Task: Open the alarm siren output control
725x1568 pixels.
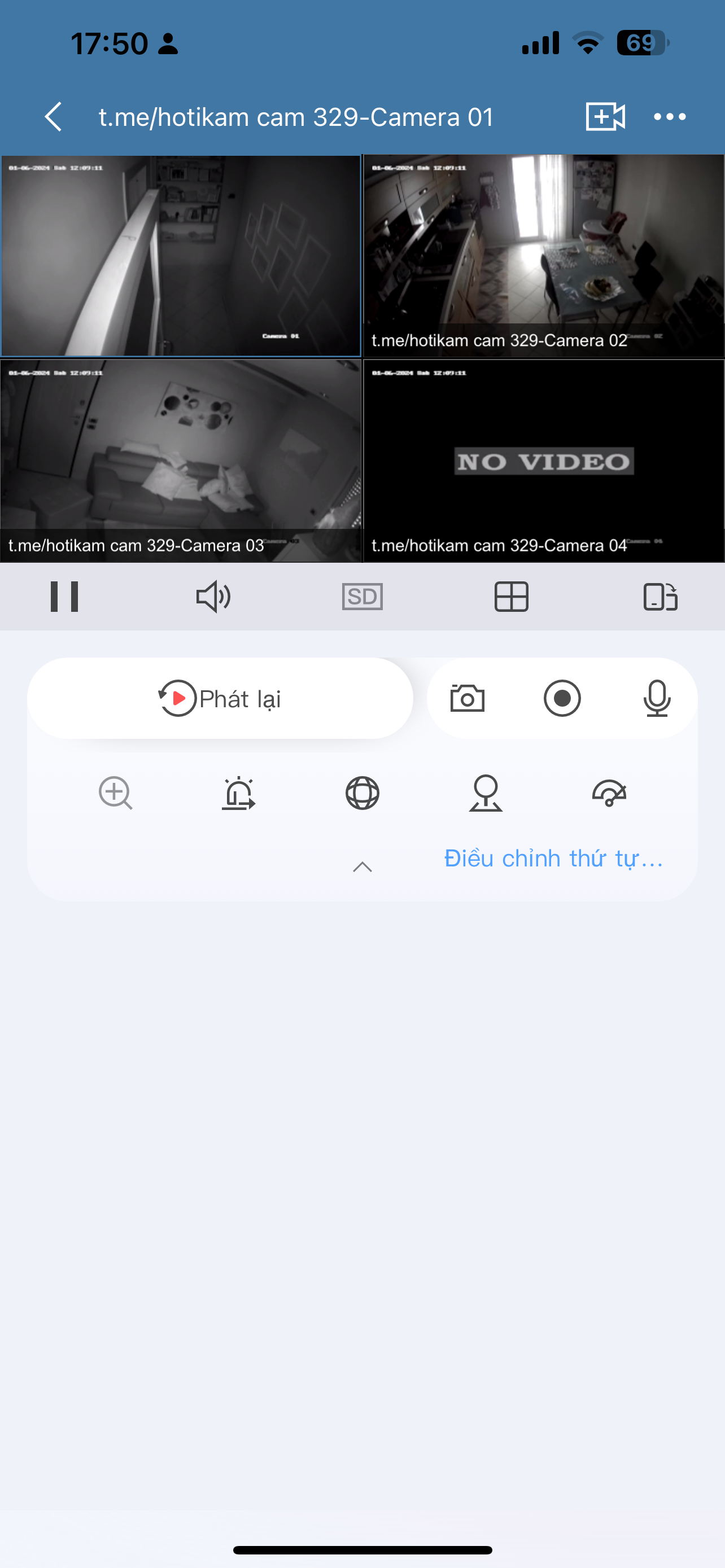Action: [x=239, y=793]
